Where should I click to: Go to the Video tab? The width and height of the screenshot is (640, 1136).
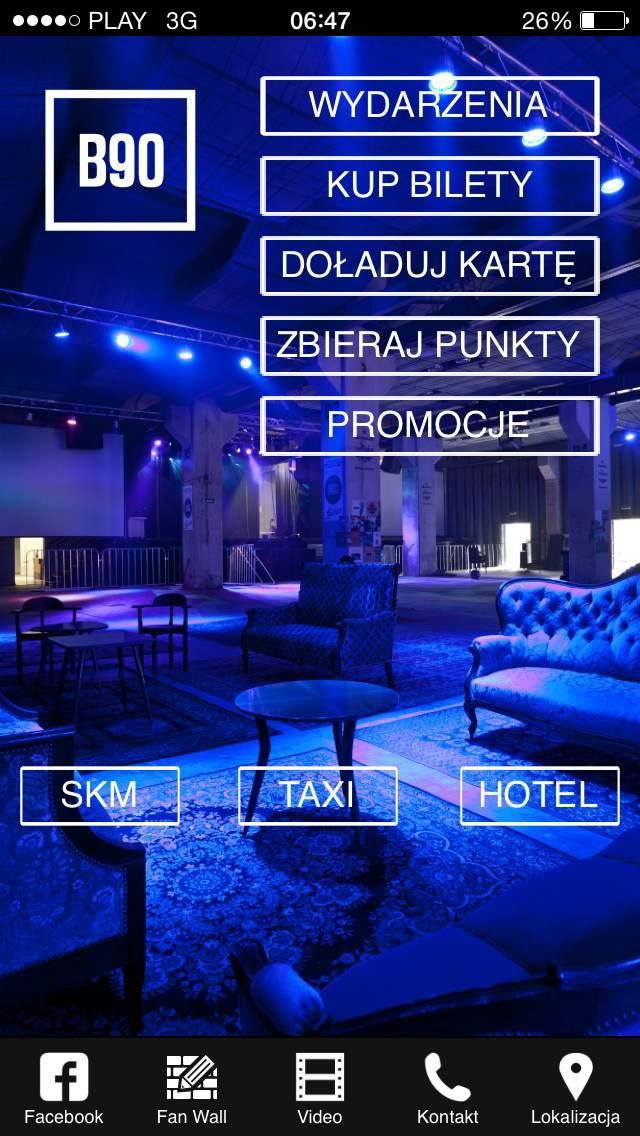tap(320, 1088)
